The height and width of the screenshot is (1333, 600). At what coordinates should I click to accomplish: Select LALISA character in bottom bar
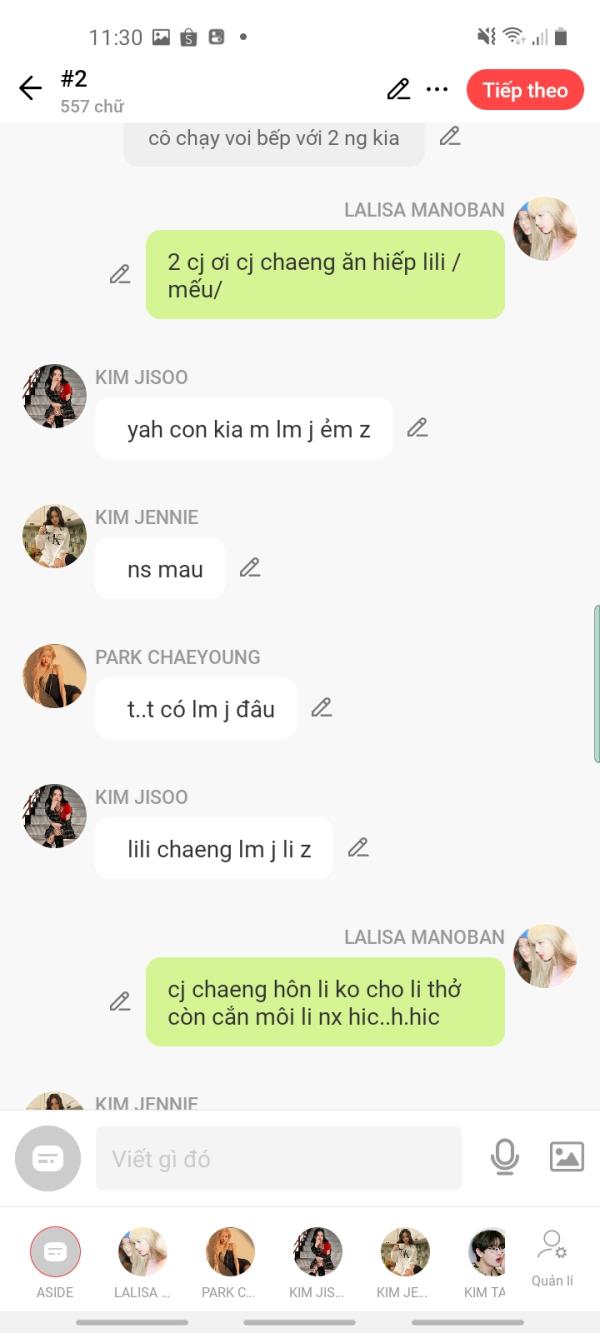point(142,1263)
